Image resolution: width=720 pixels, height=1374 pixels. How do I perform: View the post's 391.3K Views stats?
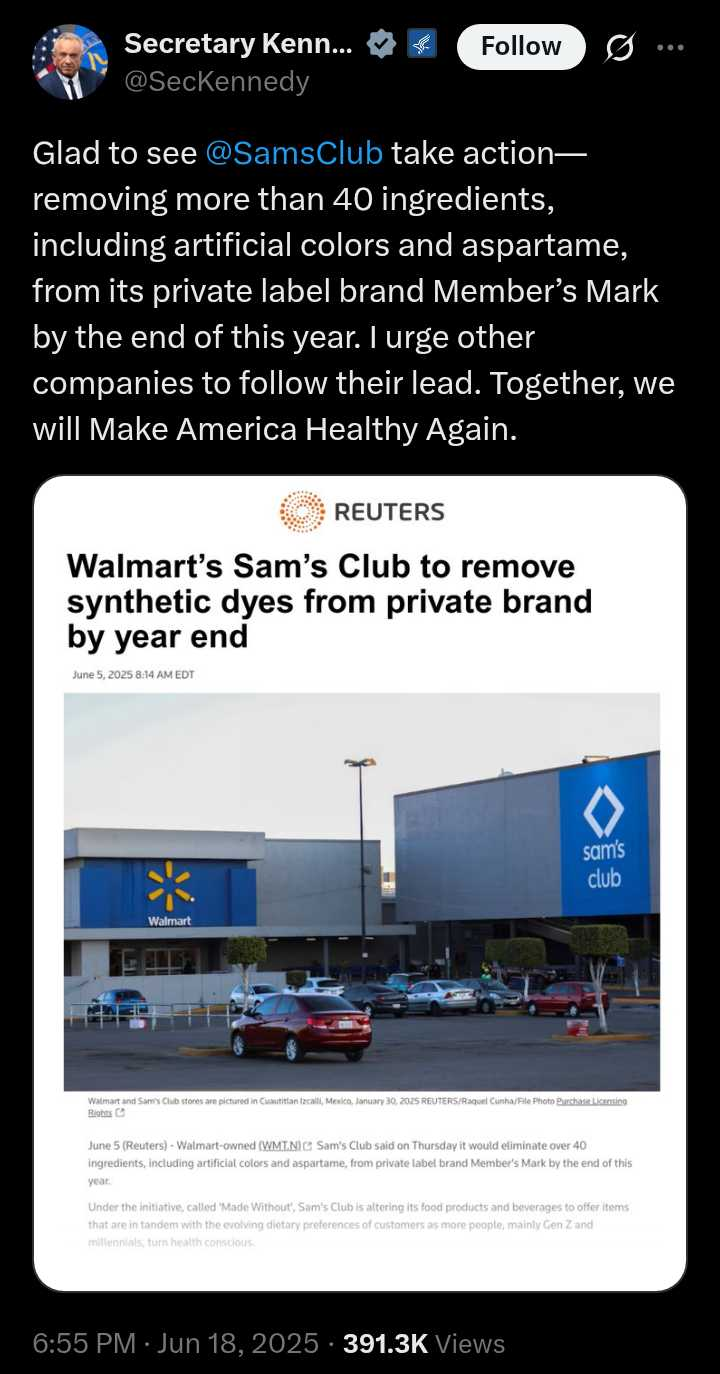pos(424,1344)
